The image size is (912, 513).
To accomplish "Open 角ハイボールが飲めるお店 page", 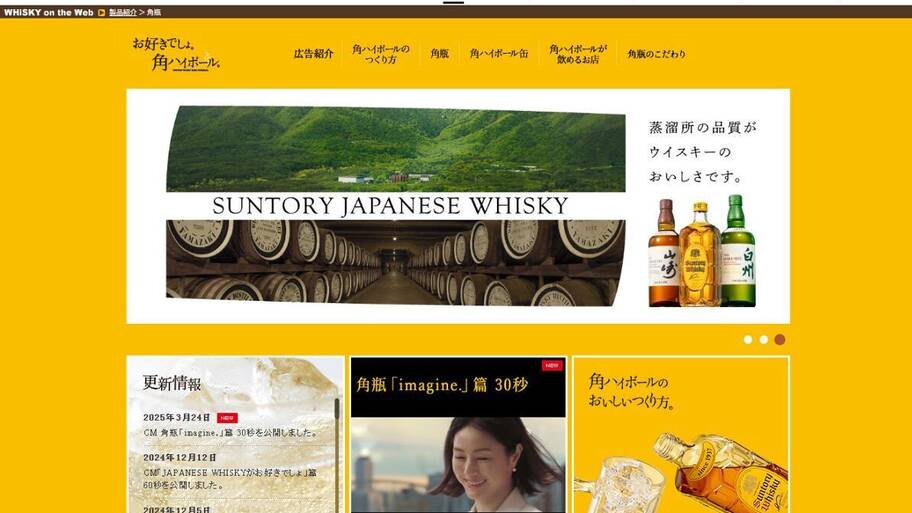I will point(578,54).
